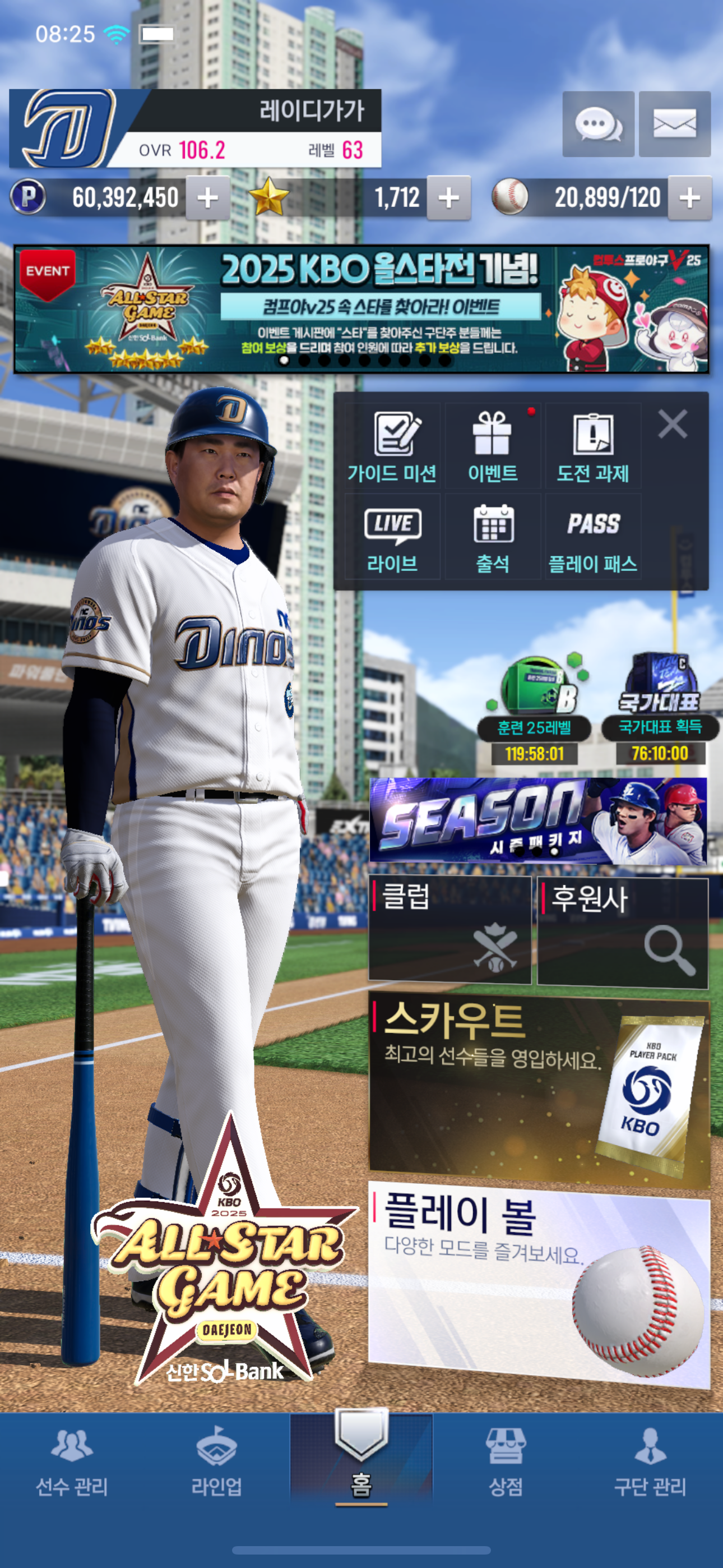Add more baseballs with the plus button

click(x=689, y=197)
